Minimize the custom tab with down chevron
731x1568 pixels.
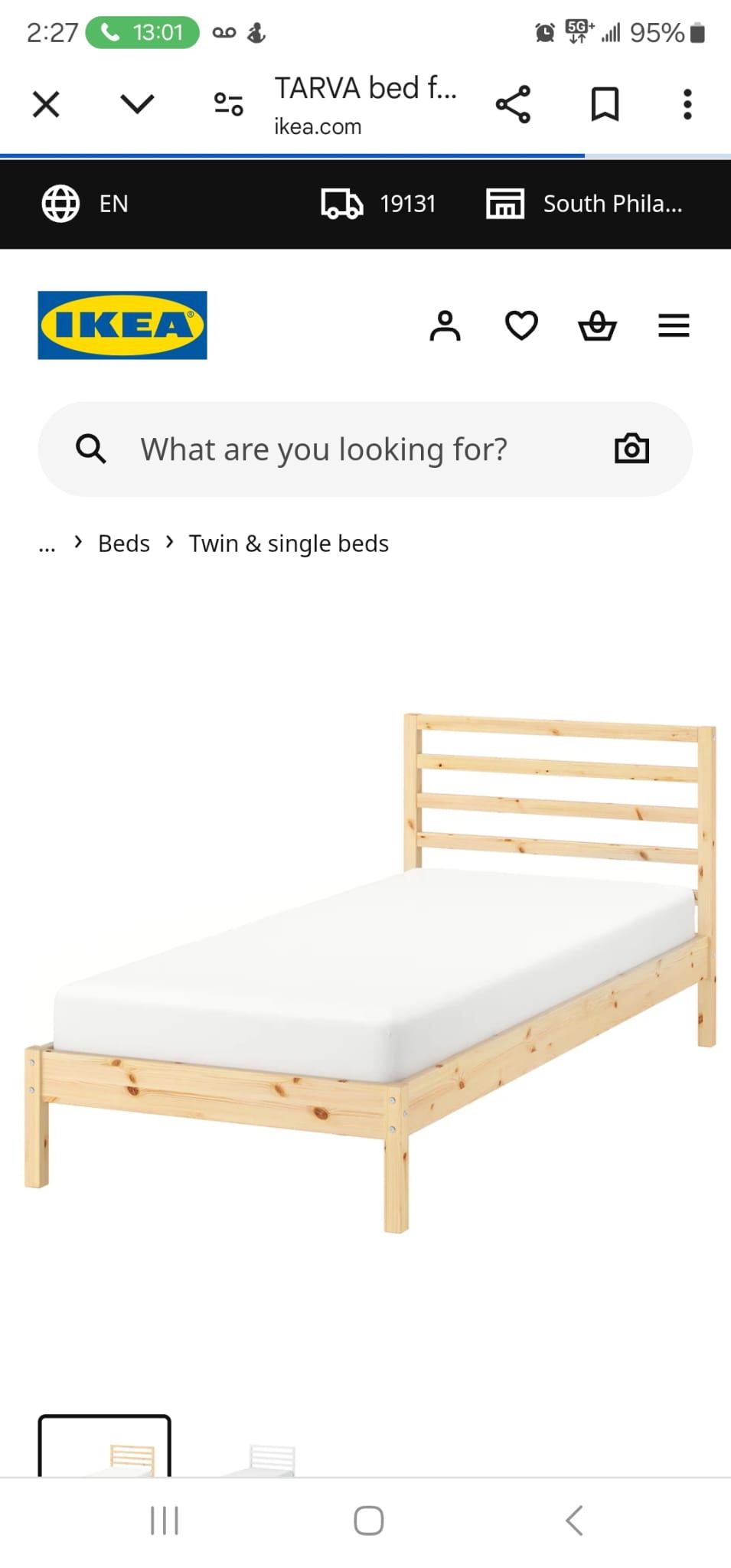coord(138,104)
